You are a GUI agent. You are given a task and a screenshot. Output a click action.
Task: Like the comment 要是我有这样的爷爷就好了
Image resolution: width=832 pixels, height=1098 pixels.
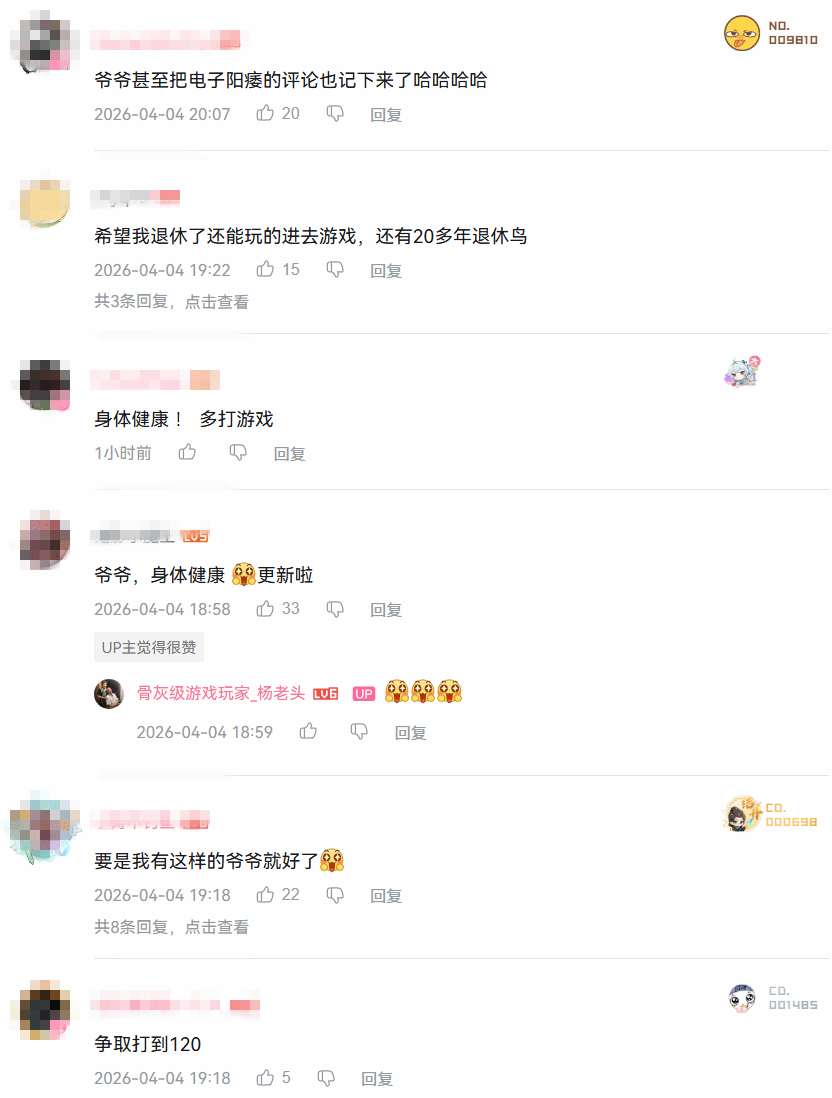click(x=266, y=895)
